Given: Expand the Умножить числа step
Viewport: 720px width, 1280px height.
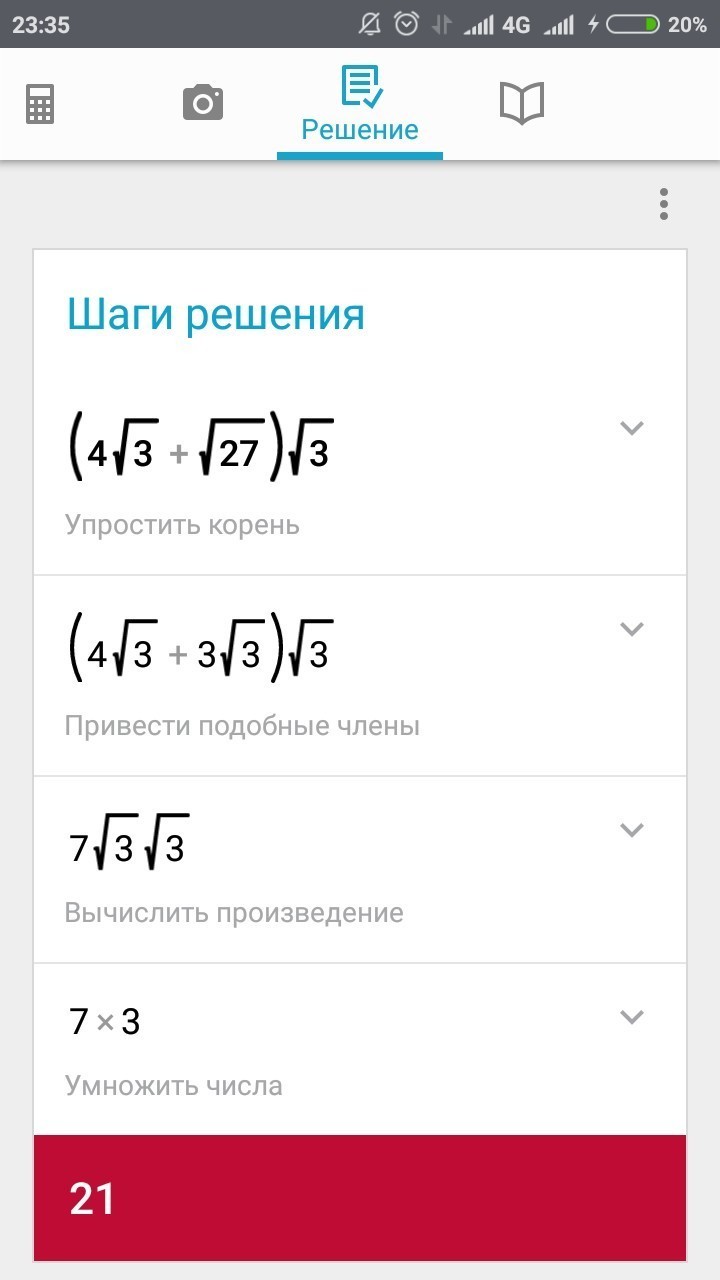Looking at the screenshot, I should pos(631,1017).
